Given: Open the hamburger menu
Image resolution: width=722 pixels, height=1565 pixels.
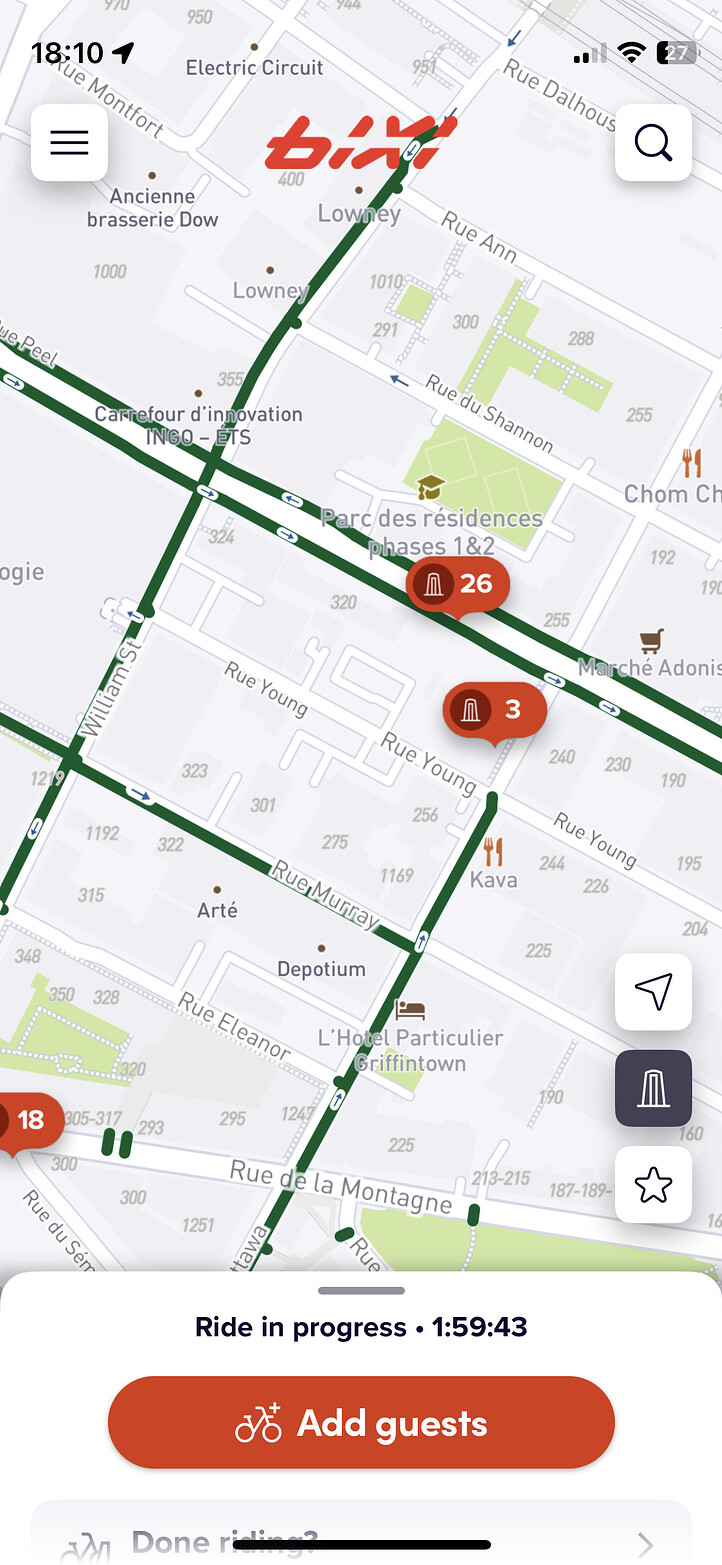Looking at the screenshot, I should pyautogui.click(x=69, y=143).
